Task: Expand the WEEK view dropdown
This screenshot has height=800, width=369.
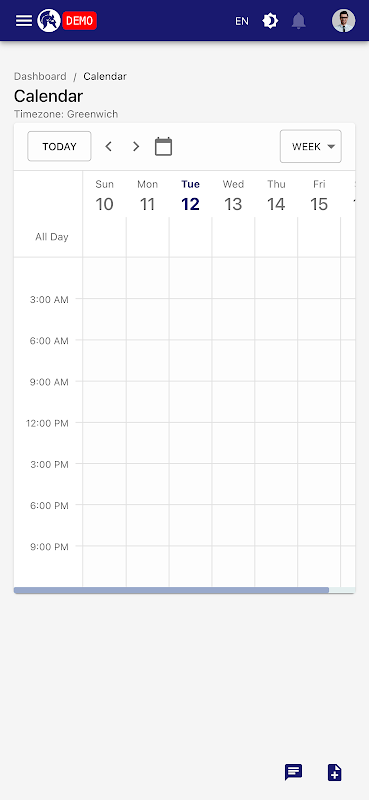Action: [x=310, y=146]
